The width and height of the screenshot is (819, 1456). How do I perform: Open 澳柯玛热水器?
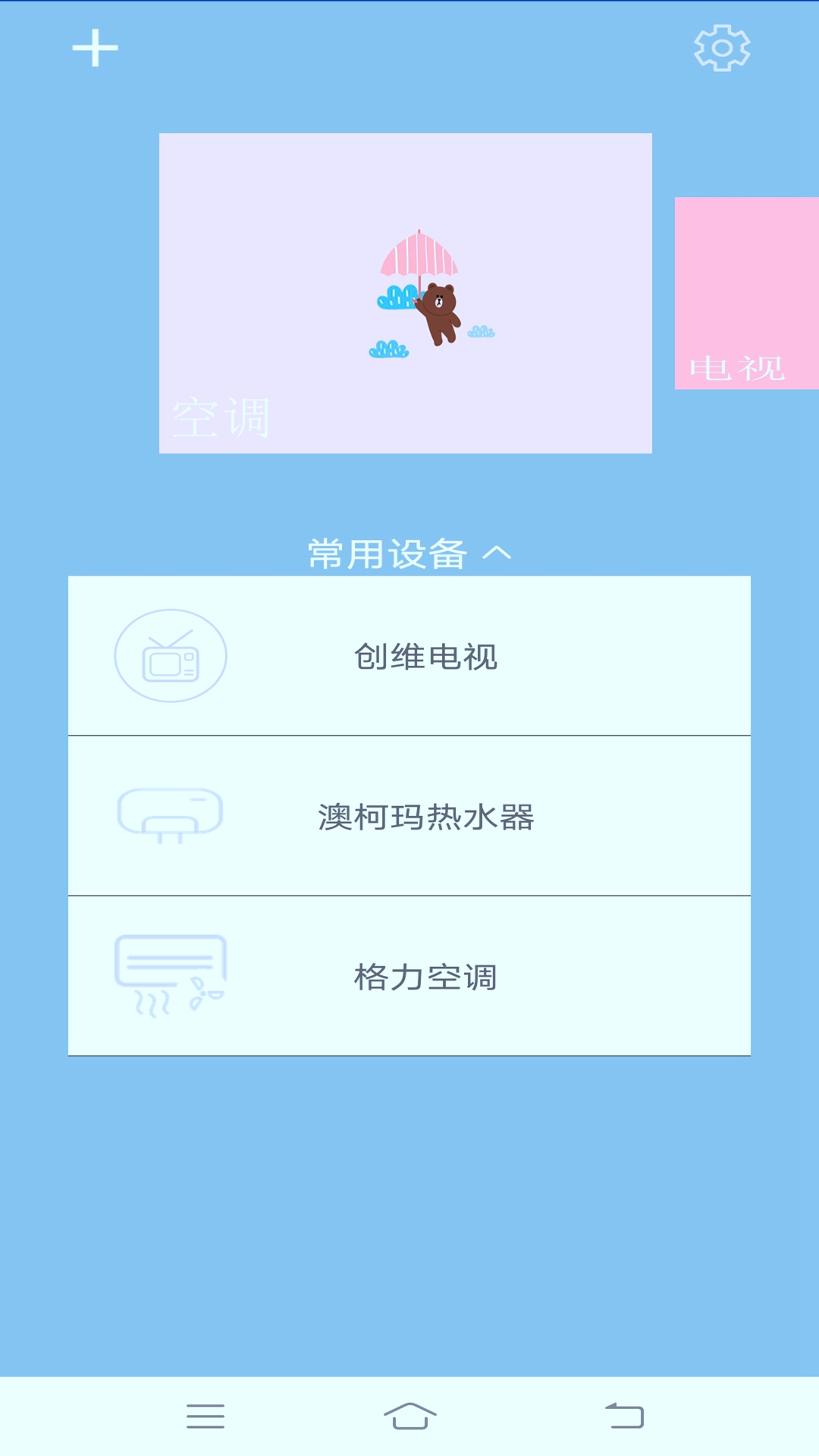click(409, 816)
